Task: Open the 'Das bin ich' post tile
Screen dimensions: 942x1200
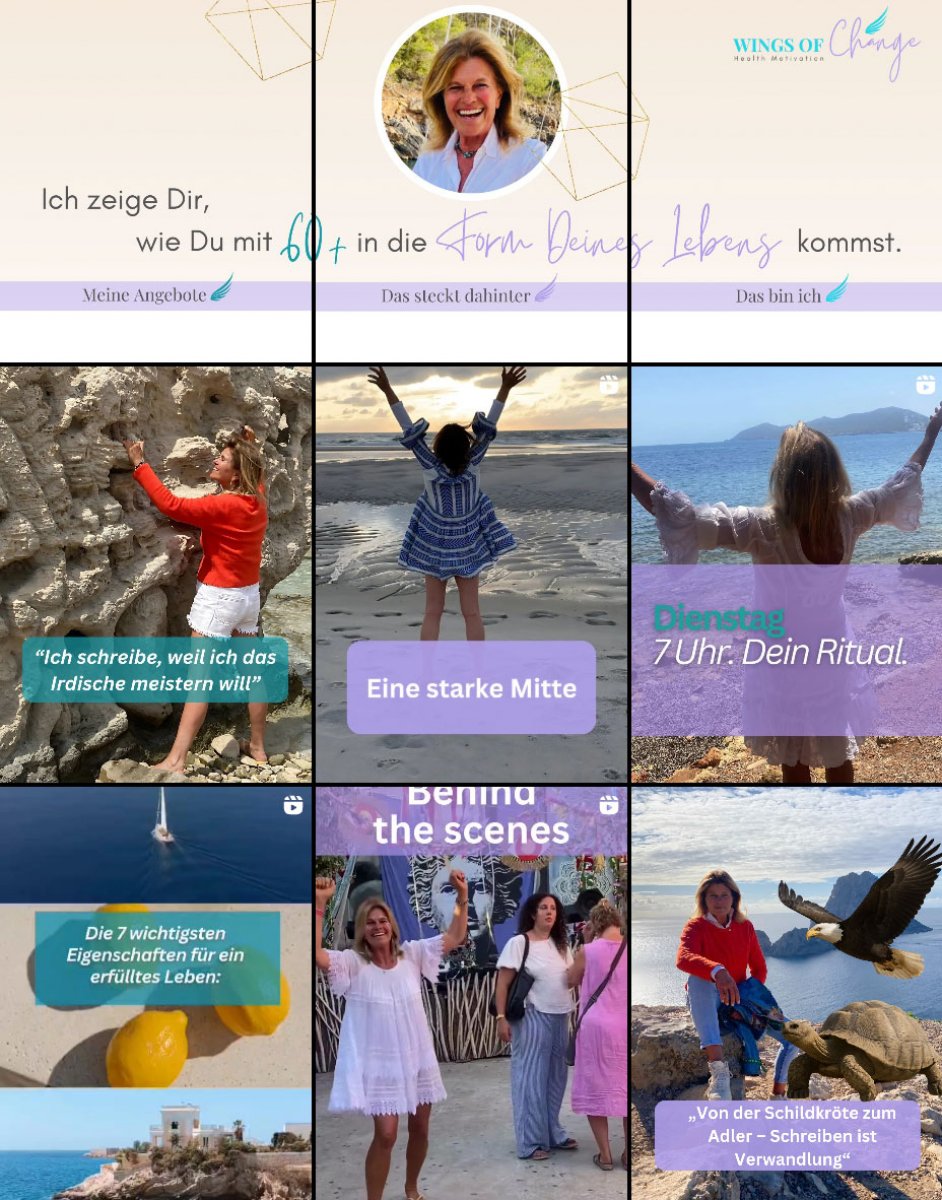Action: (x=786, y=180)
